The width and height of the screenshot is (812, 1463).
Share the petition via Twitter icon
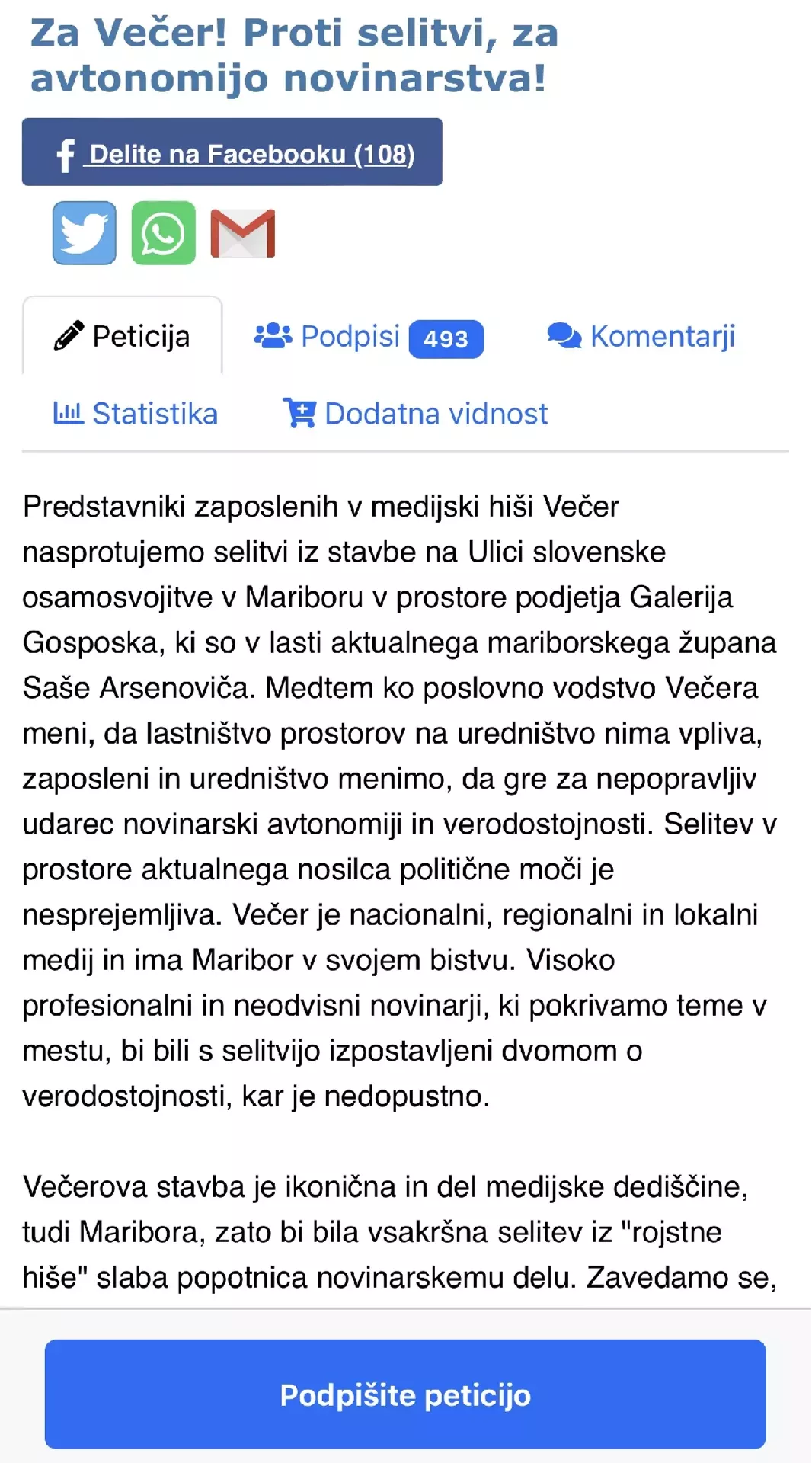(85, 233)
